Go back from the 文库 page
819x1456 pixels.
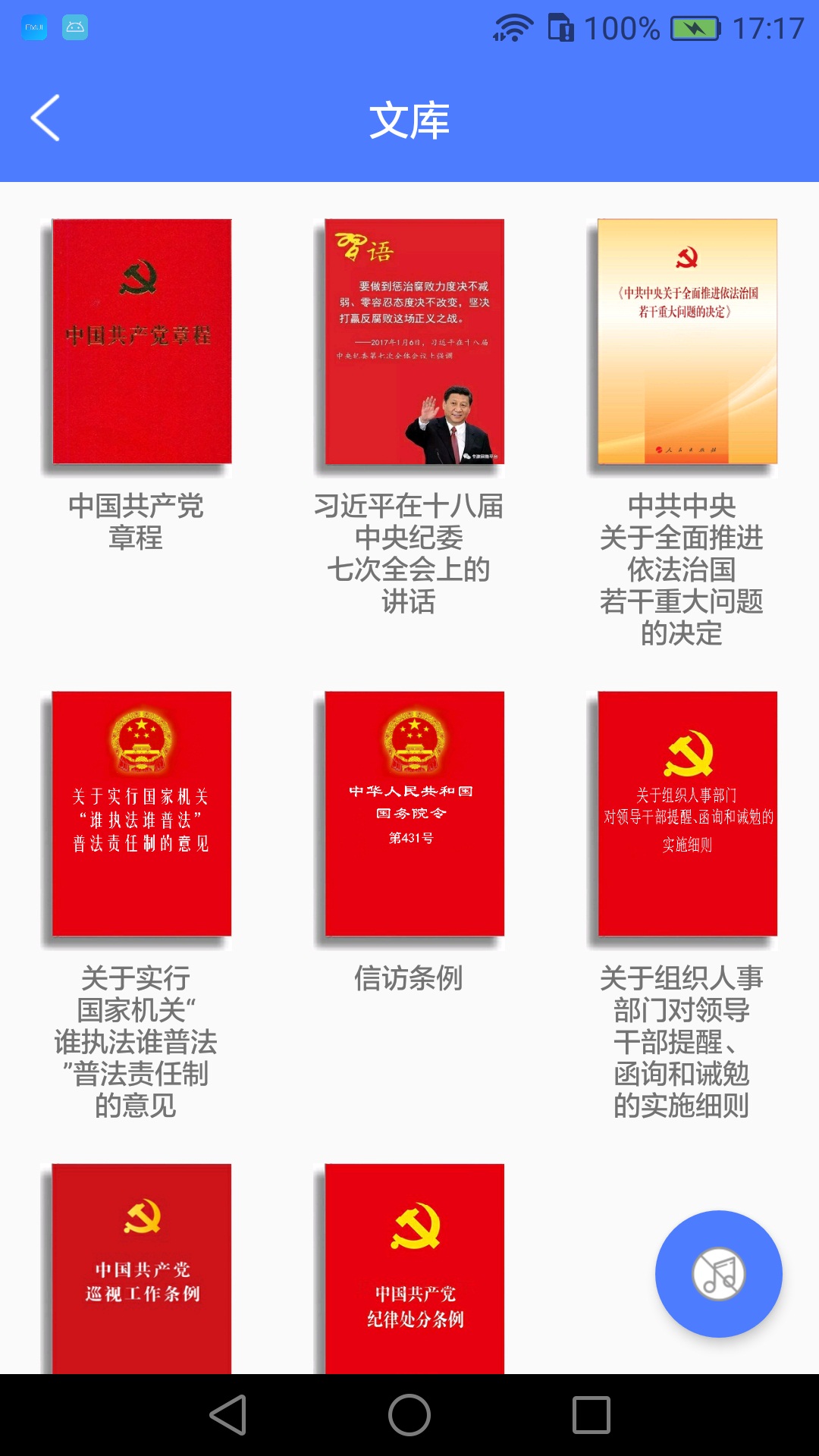(45, 118)
